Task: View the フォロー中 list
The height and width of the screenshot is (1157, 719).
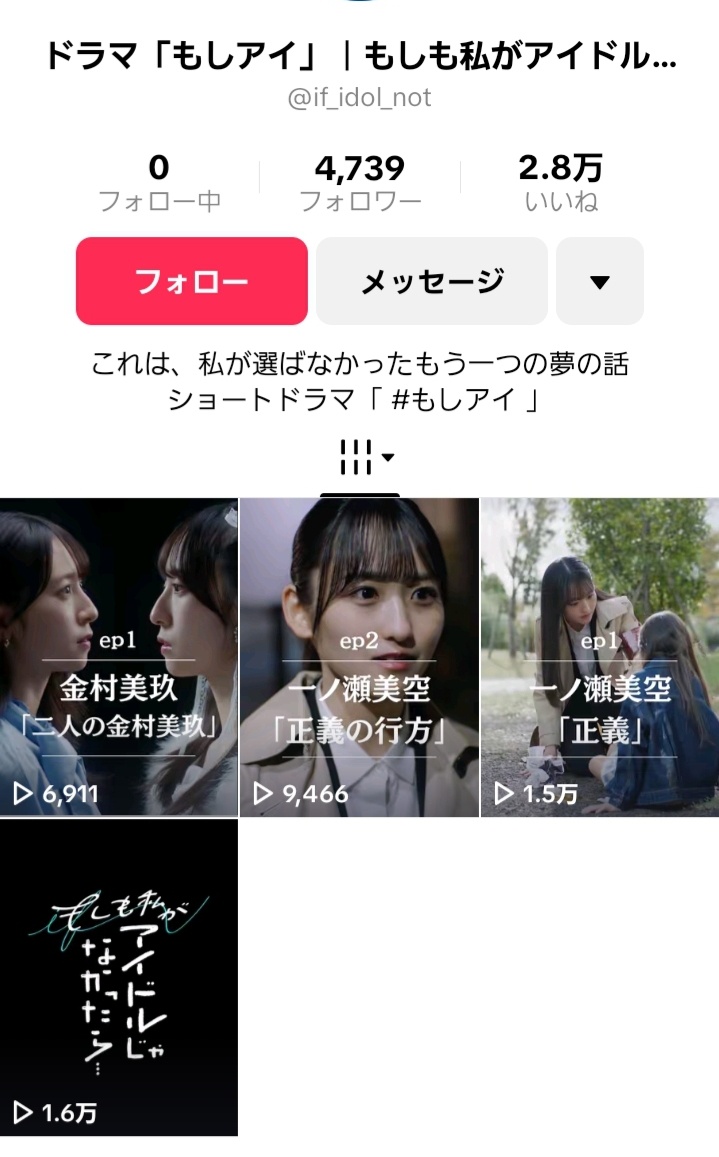Action: 159,182
